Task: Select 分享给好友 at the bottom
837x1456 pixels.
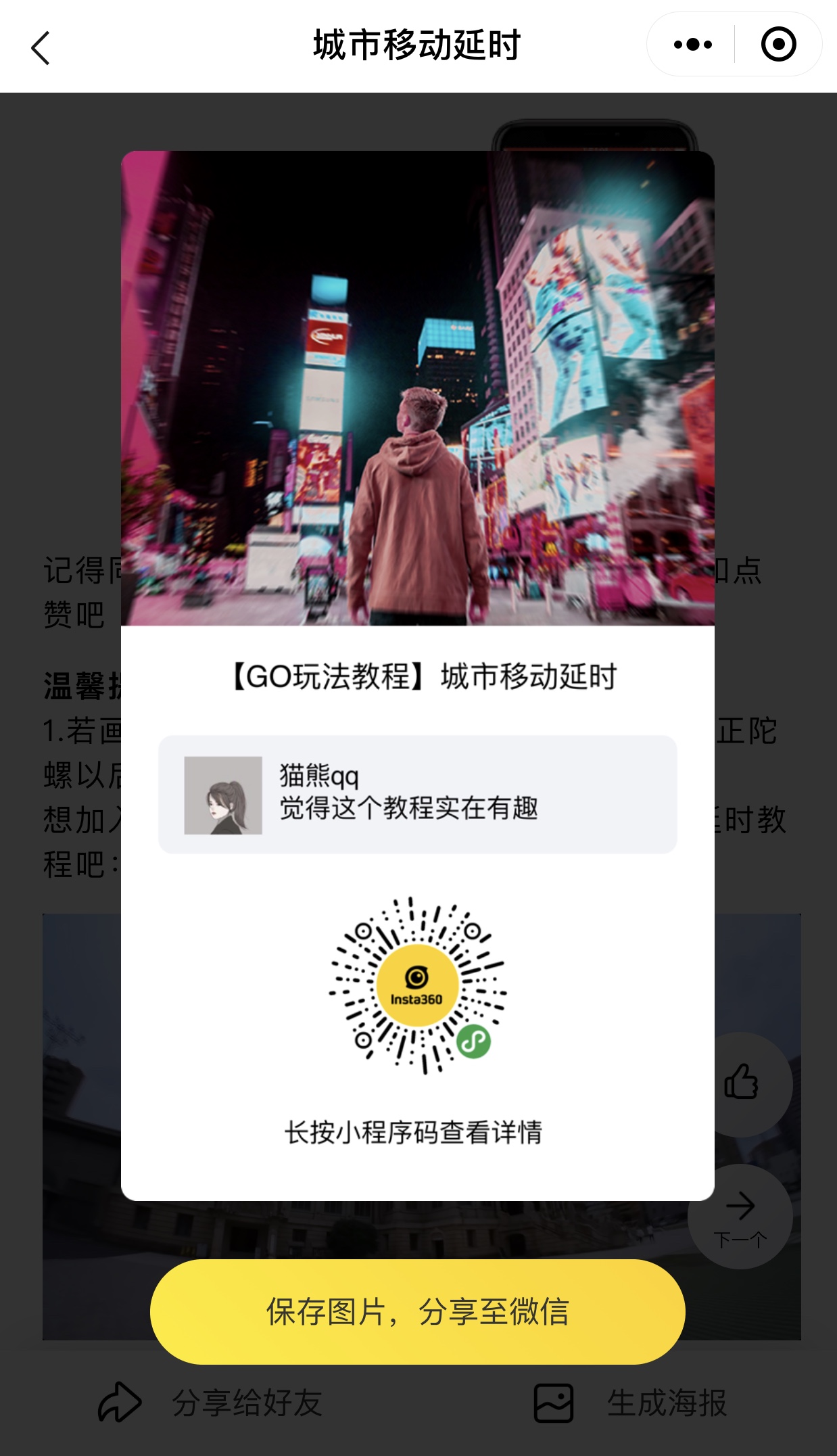Action: click(x=211, y=1403)
